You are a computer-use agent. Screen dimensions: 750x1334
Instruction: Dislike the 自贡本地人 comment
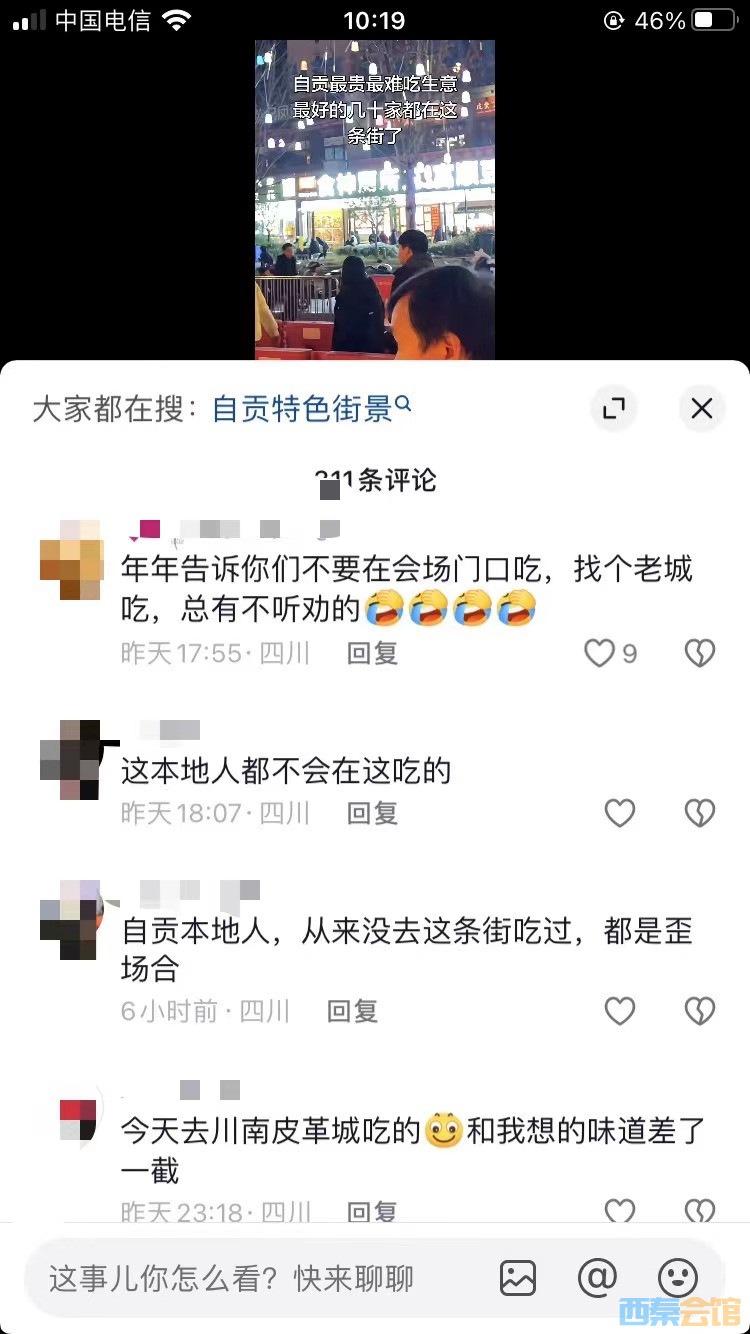[700, 1011]
